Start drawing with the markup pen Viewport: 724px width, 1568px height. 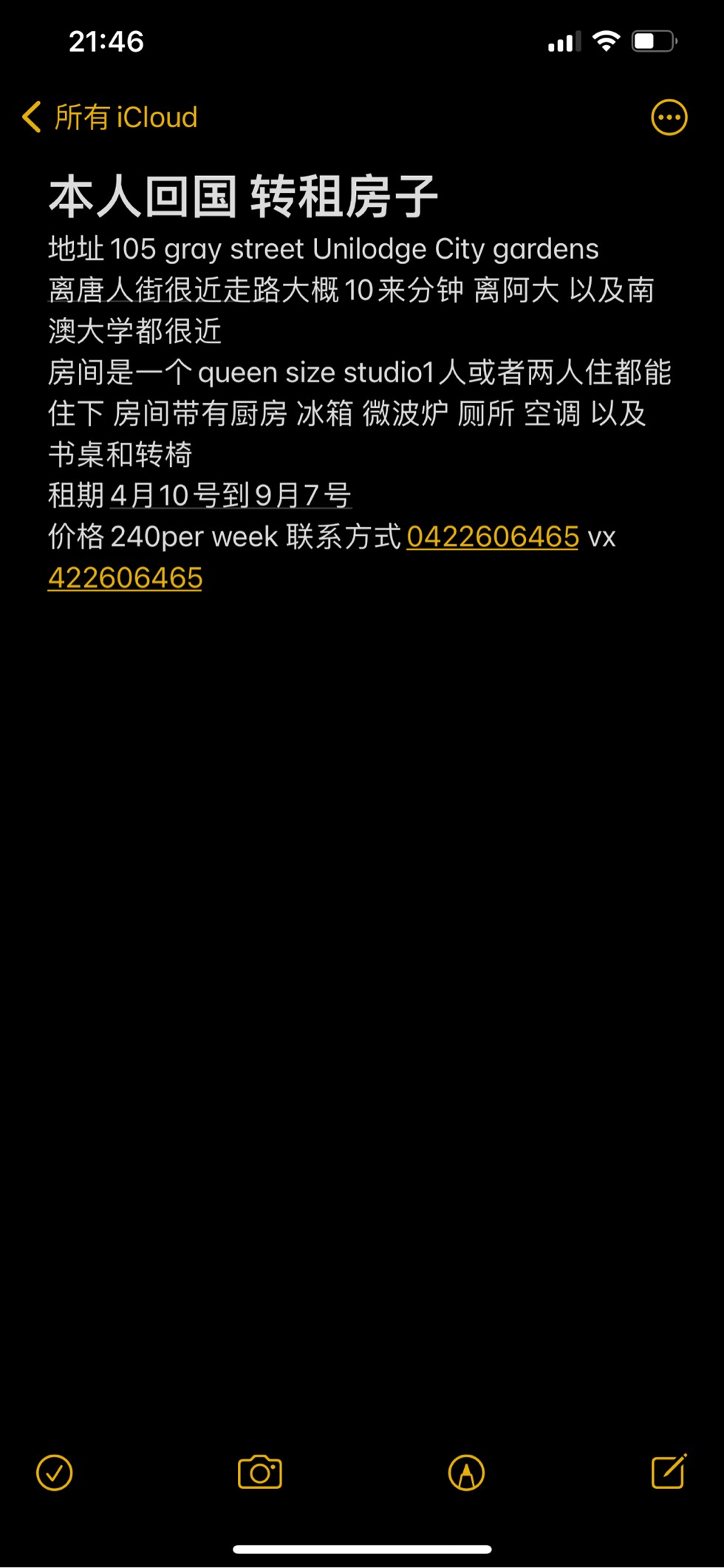466,1473
